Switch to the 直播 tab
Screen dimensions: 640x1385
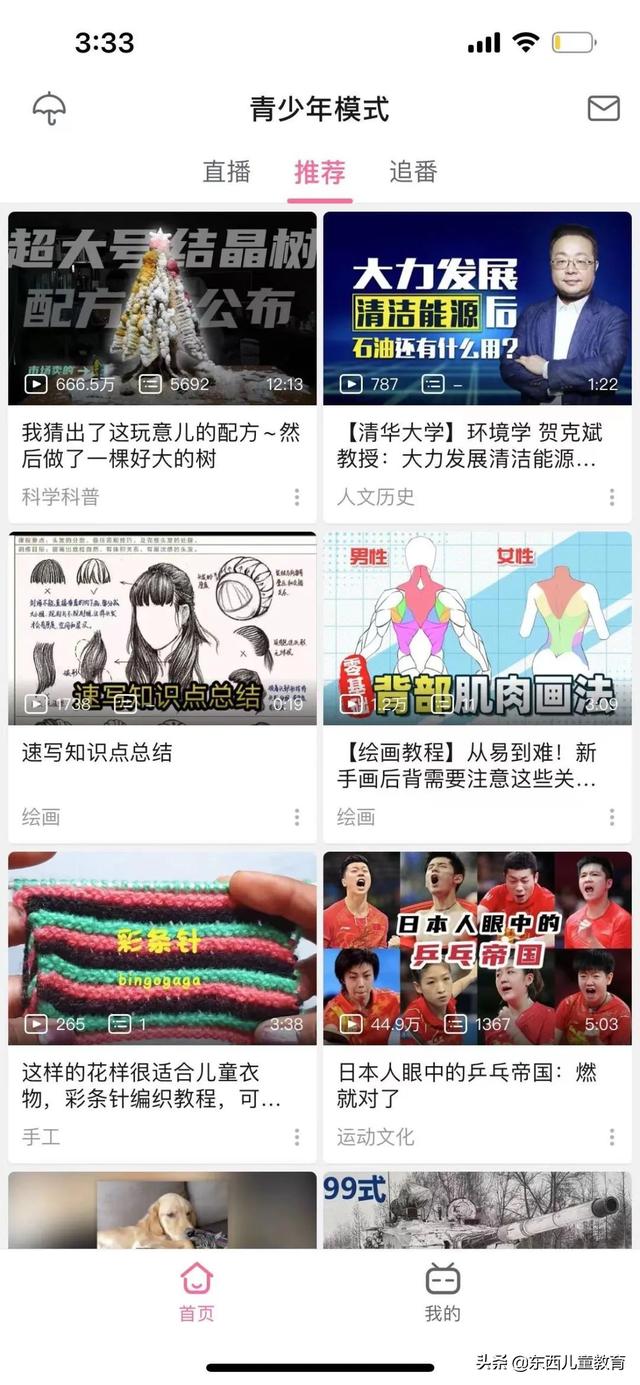227,171
